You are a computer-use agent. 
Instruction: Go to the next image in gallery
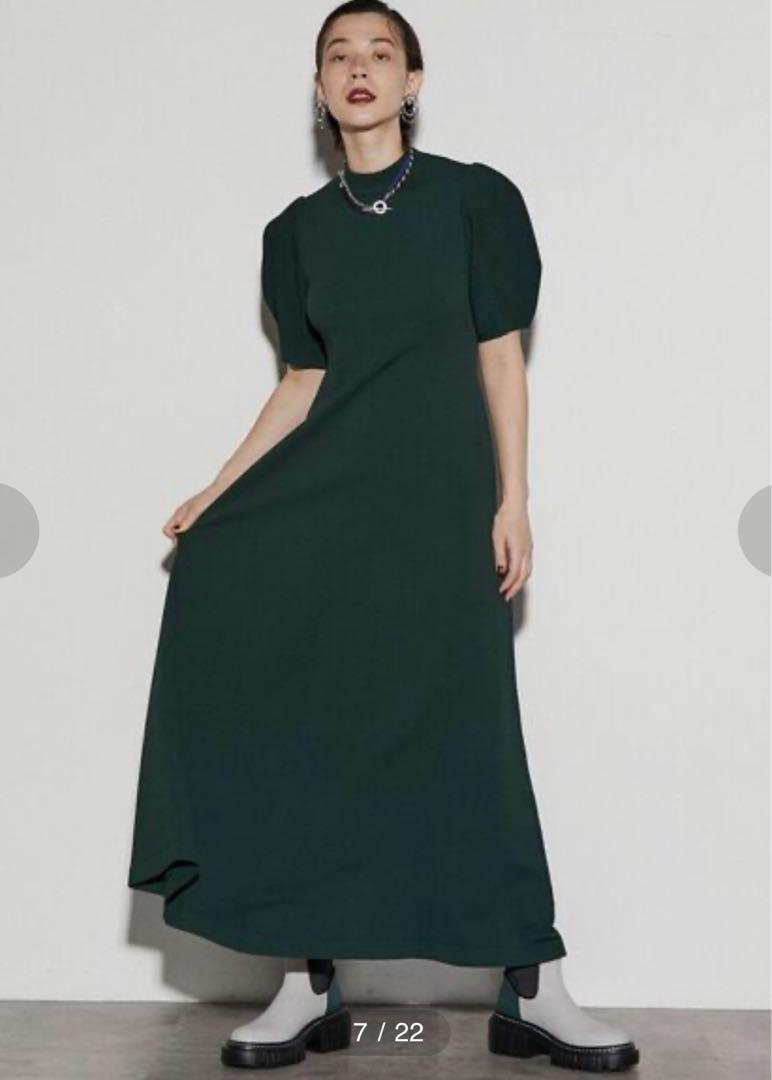click(757, 531)
